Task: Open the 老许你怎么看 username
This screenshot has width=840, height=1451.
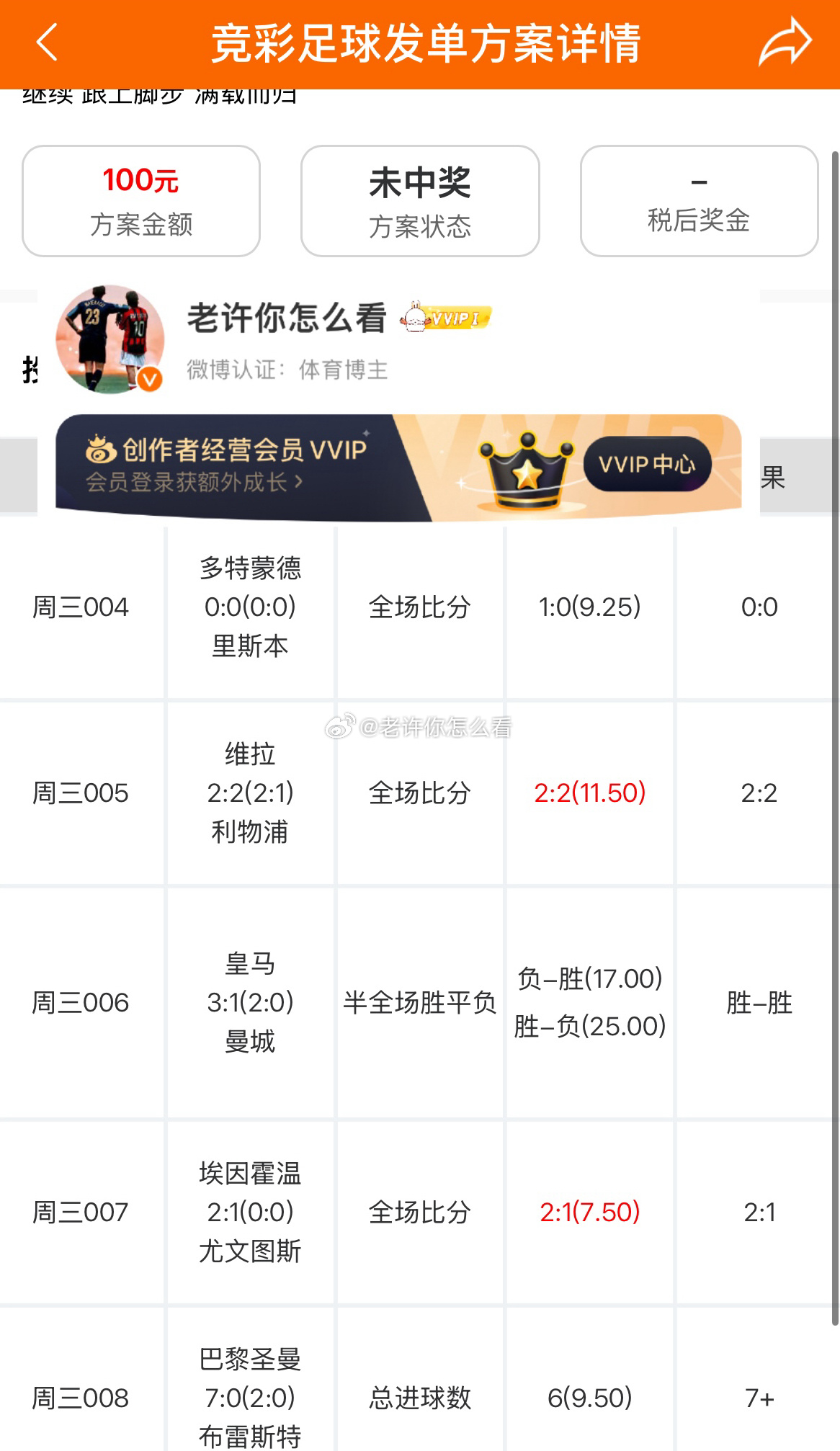Action: pos(287,318)
